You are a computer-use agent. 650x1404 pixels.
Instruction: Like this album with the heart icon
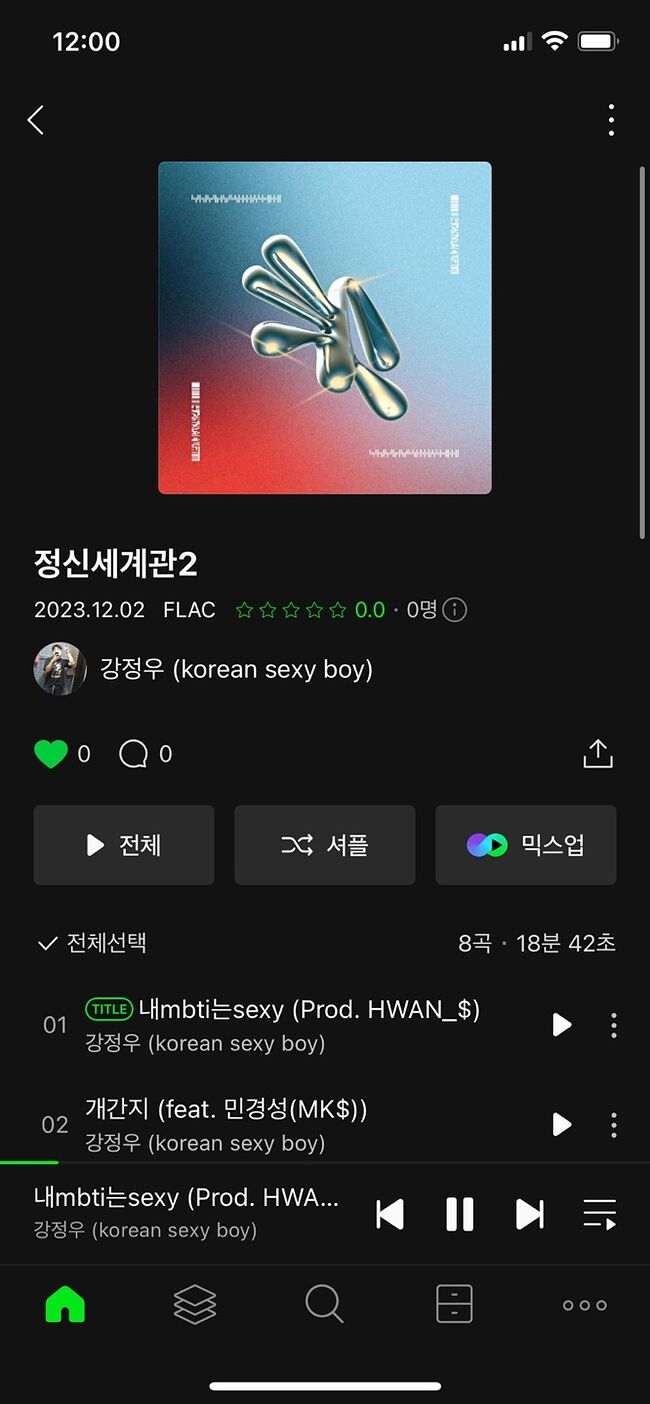[x=51, y=754]
